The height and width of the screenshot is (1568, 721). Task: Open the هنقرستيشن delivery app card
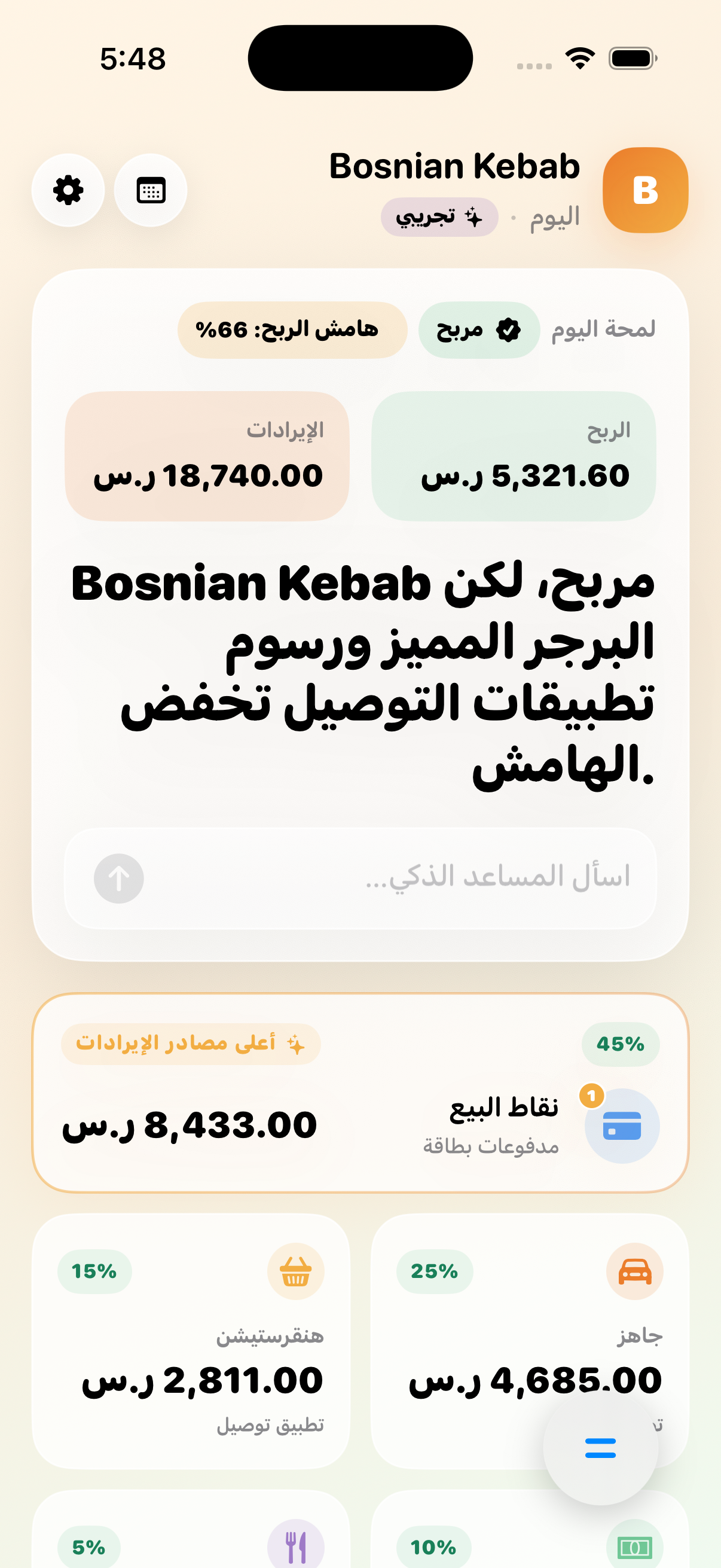191,1341
